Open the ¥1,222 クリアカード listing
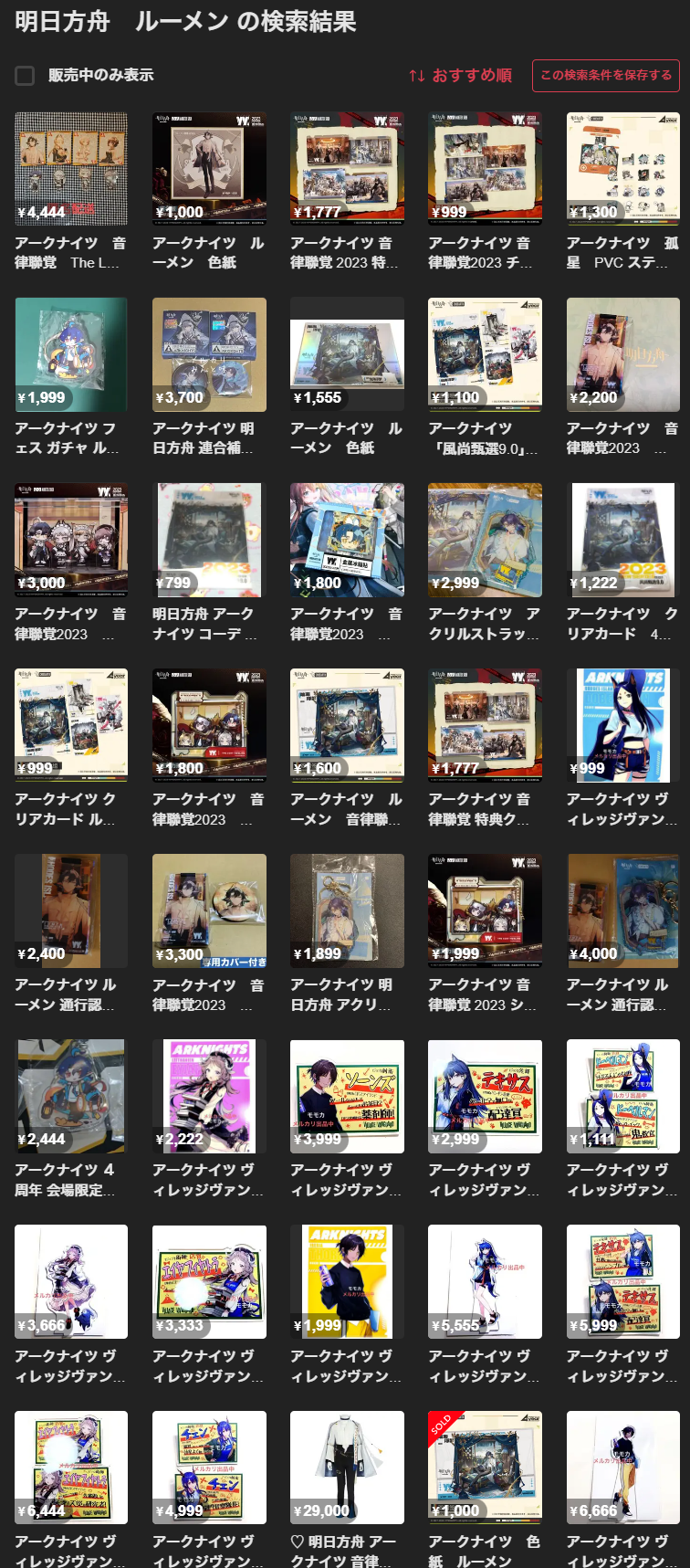This screenshot has height=1568, width=690. [622, 540]
